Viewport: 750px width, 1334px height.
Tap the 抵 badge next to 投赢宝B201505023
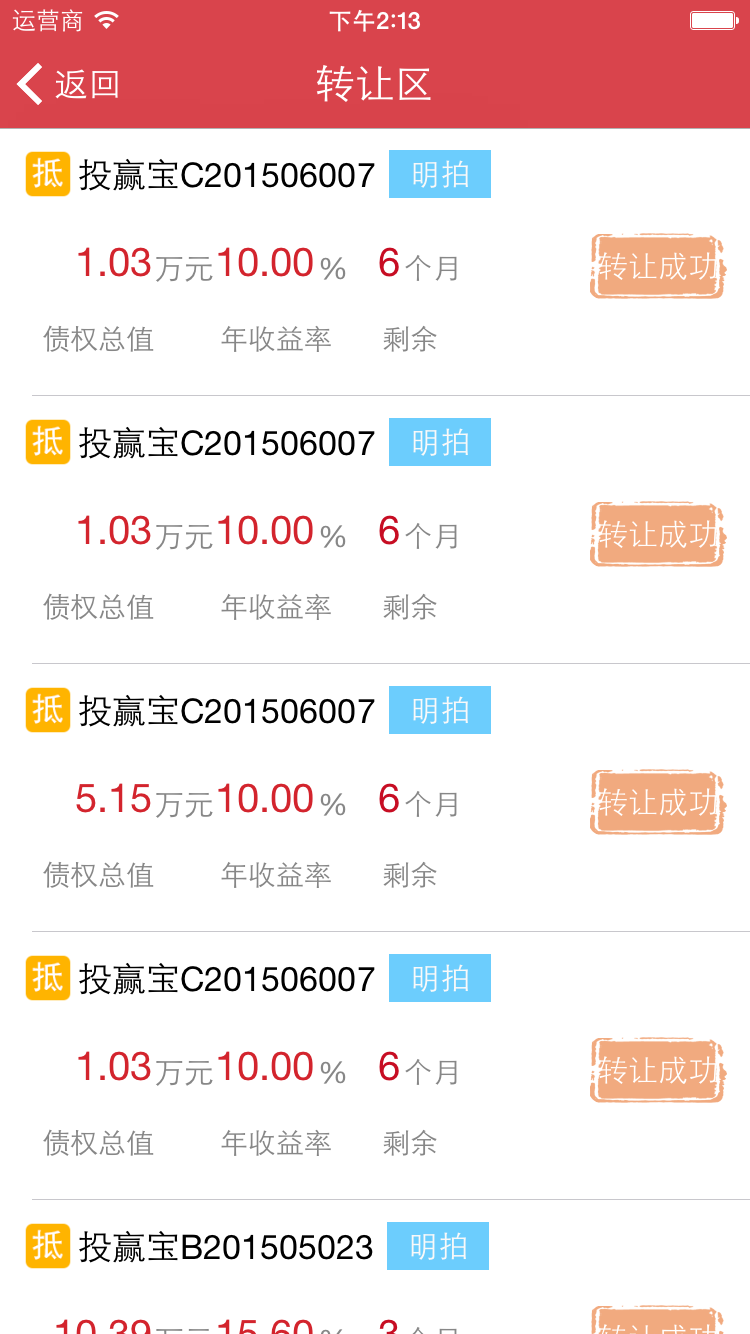pos(47,1246)
